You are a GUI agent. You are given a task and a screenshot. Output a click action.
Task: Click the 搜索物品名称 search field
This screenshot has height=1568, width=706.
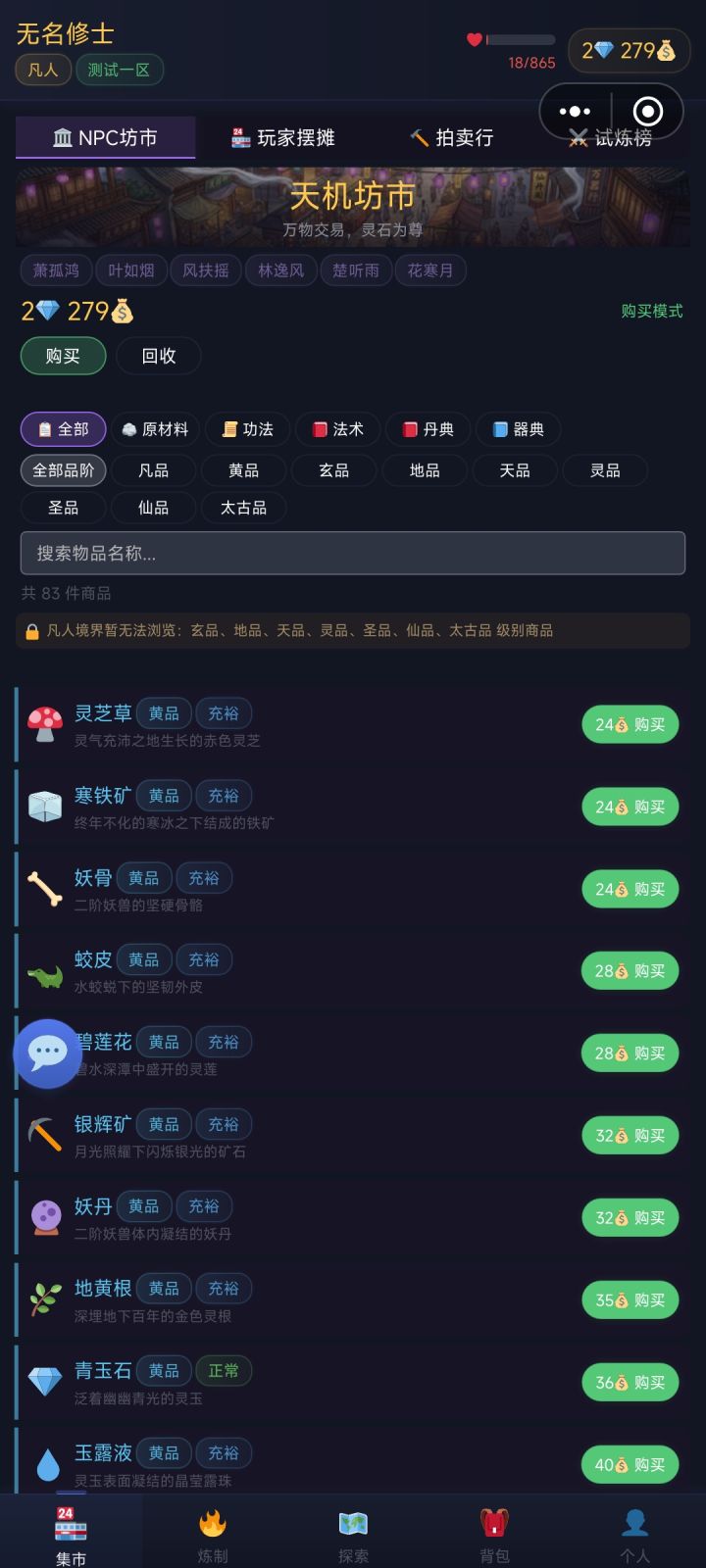[x=353, y=553]
